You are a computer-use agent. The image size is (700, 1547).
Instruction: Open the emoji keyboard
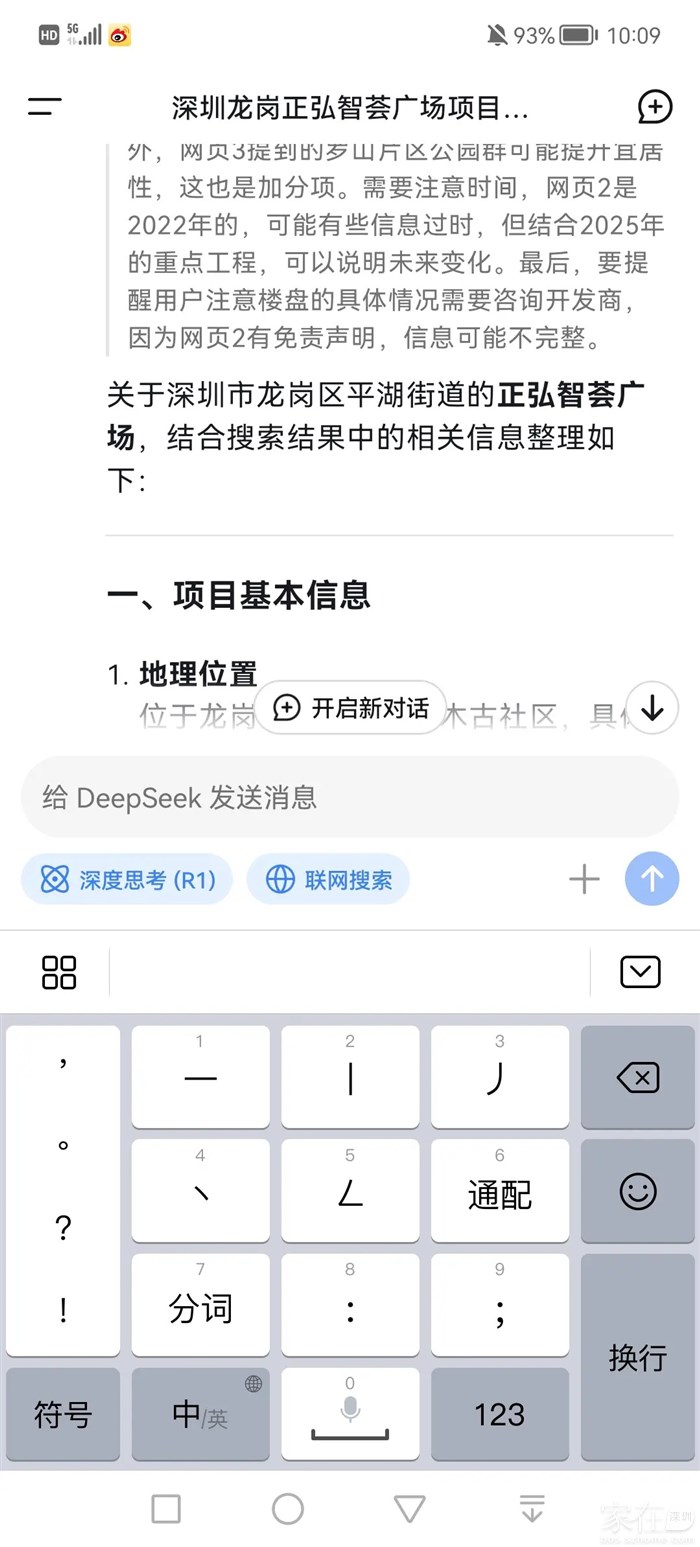(x=638, y=1191)
